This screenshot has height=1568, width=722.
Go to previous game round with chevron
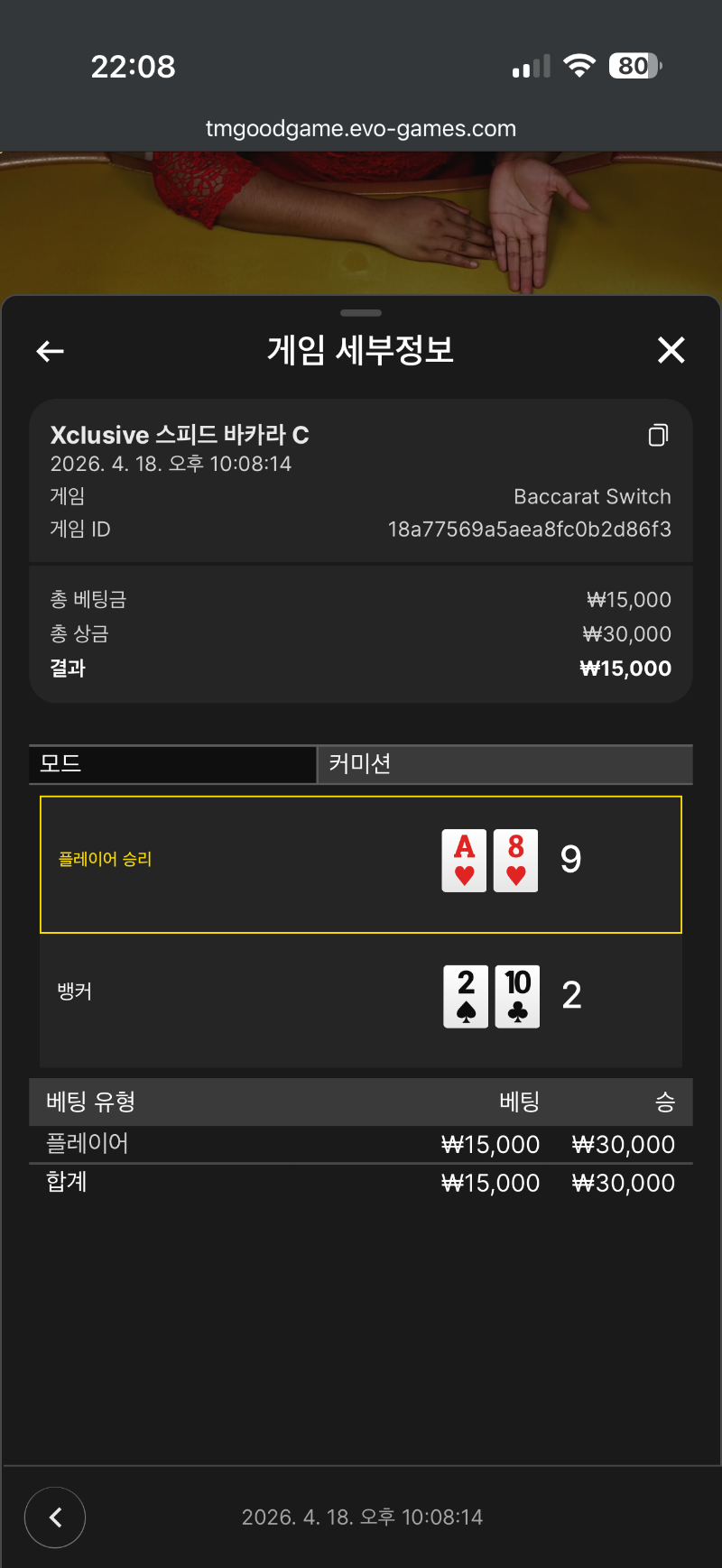tap(55, 1517)
